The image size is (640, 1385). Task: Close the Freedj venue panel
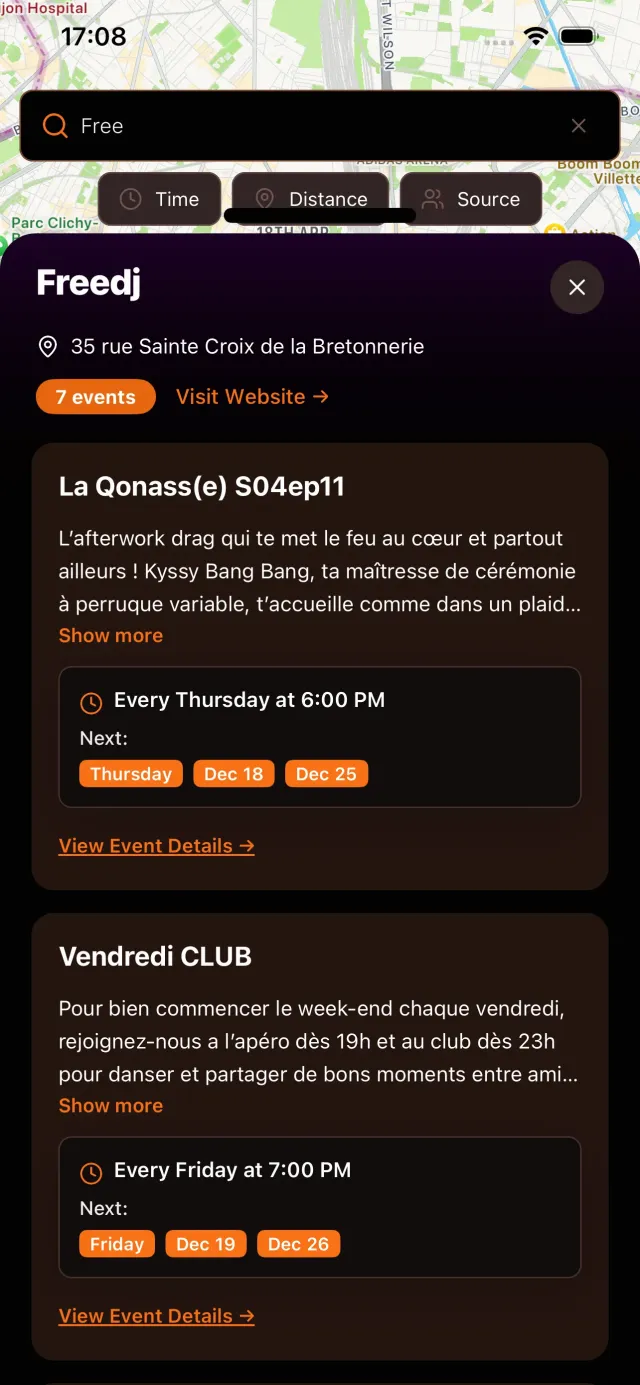click(577, 287)
